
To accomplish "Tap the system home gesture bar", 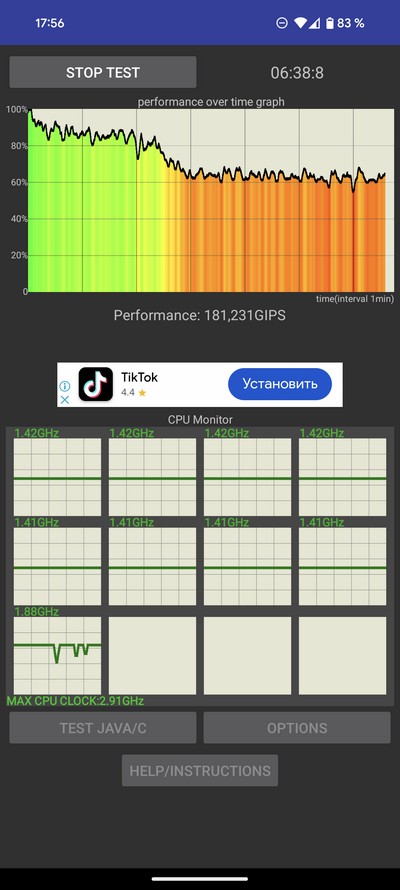I will [x=200, y=879].
